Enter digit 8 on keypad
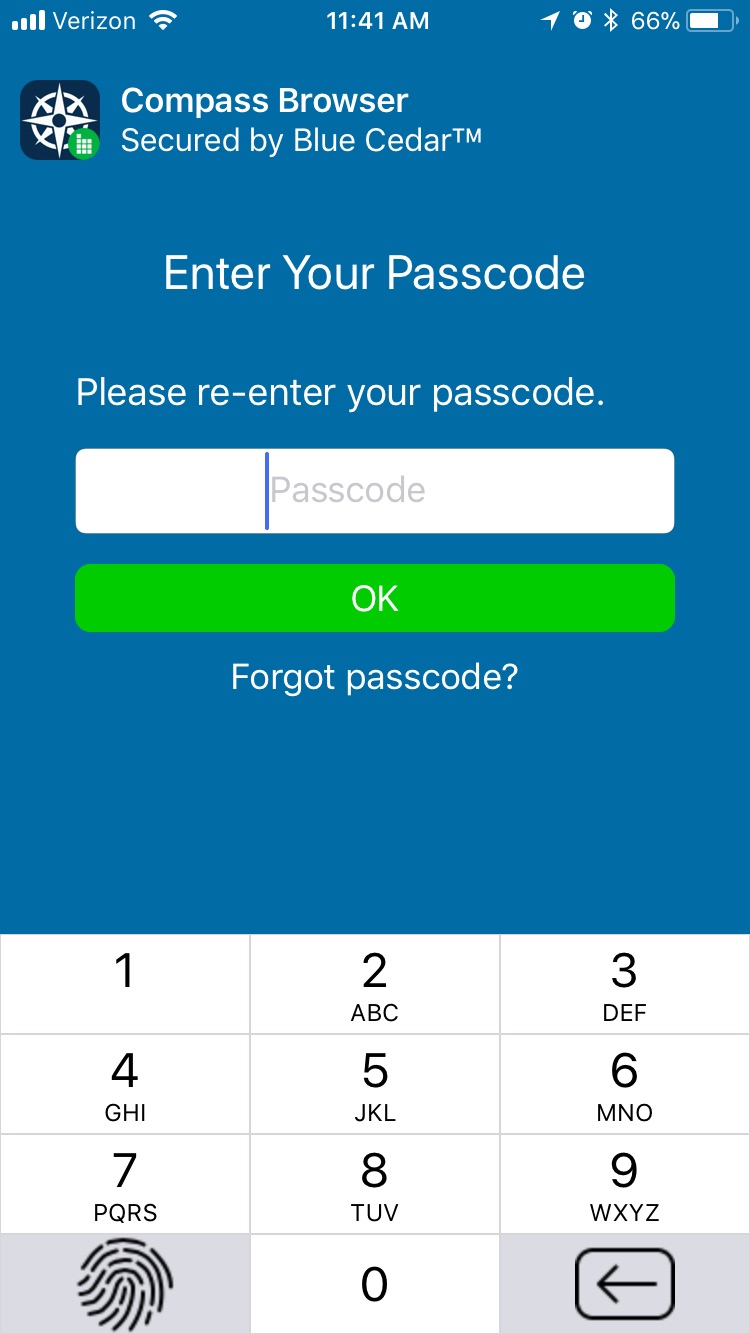750x1334 pixels. (x=375, y=1184)
